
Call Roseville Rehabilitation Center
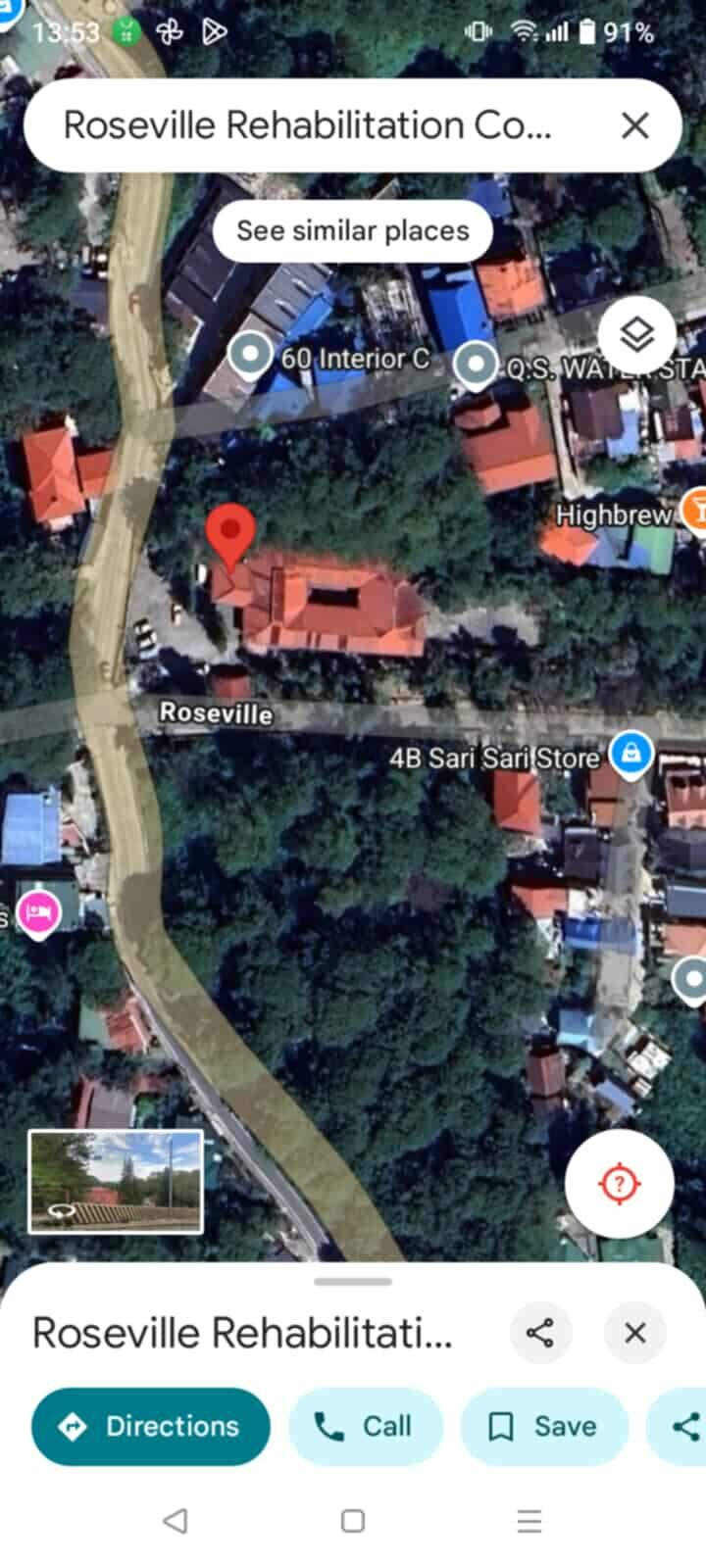[x=365, y=1426]
